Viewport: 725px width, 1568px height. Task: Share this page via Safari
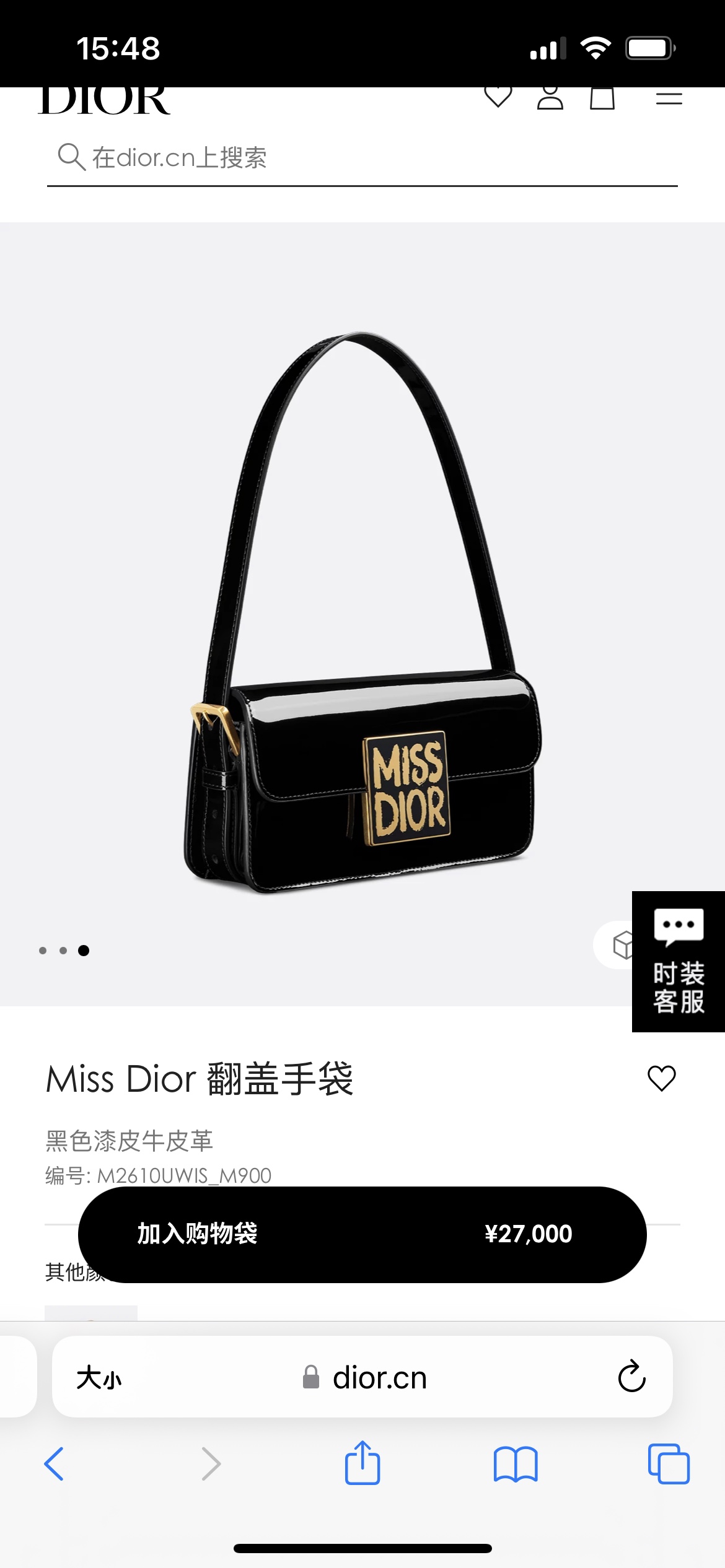tap(362, 1463)
